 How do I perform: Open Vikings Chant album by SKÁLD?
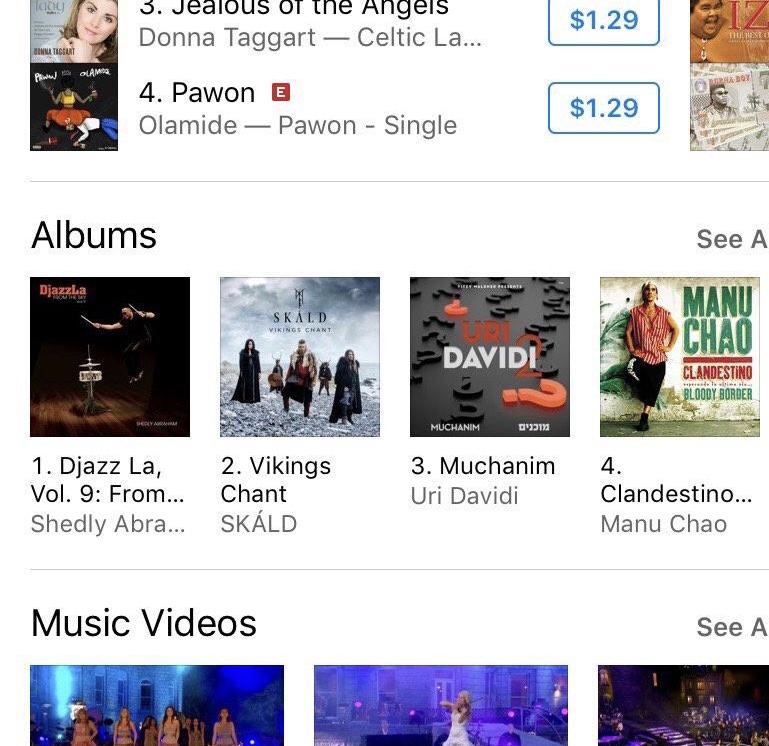[x=300, y=357]
